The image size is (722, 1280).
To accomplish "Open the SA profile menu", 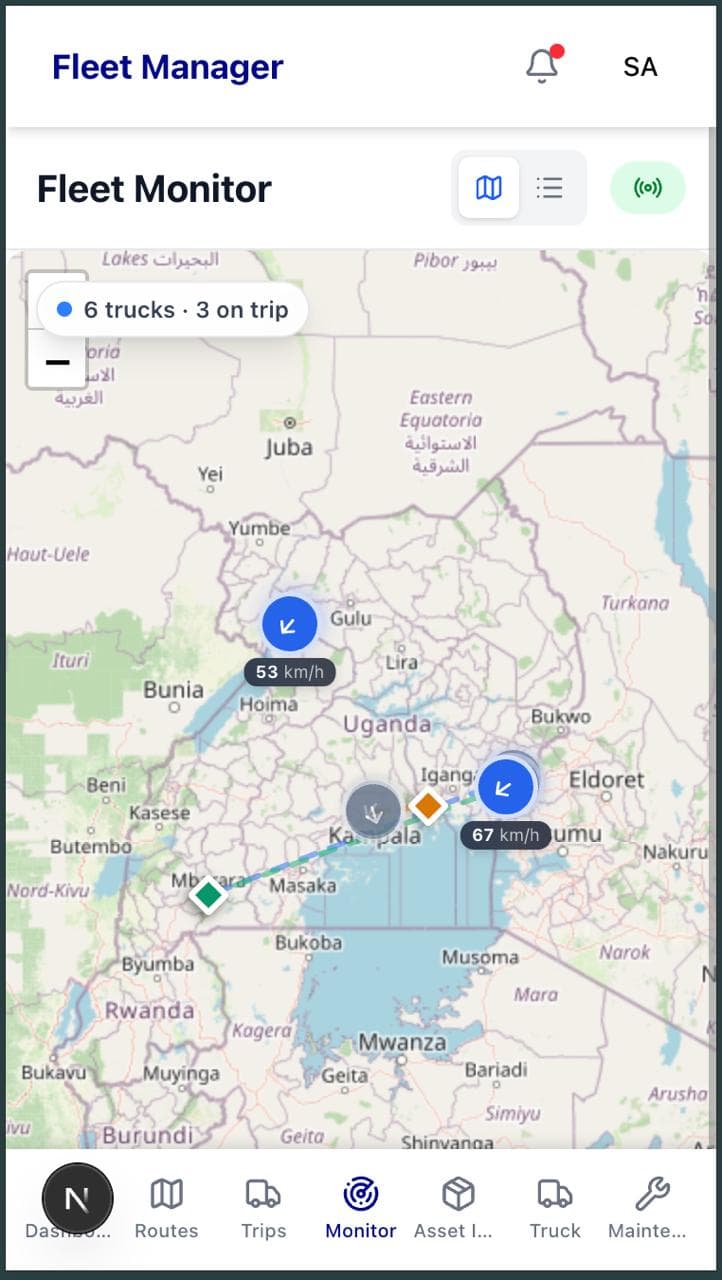I will [x=639, y=66].
